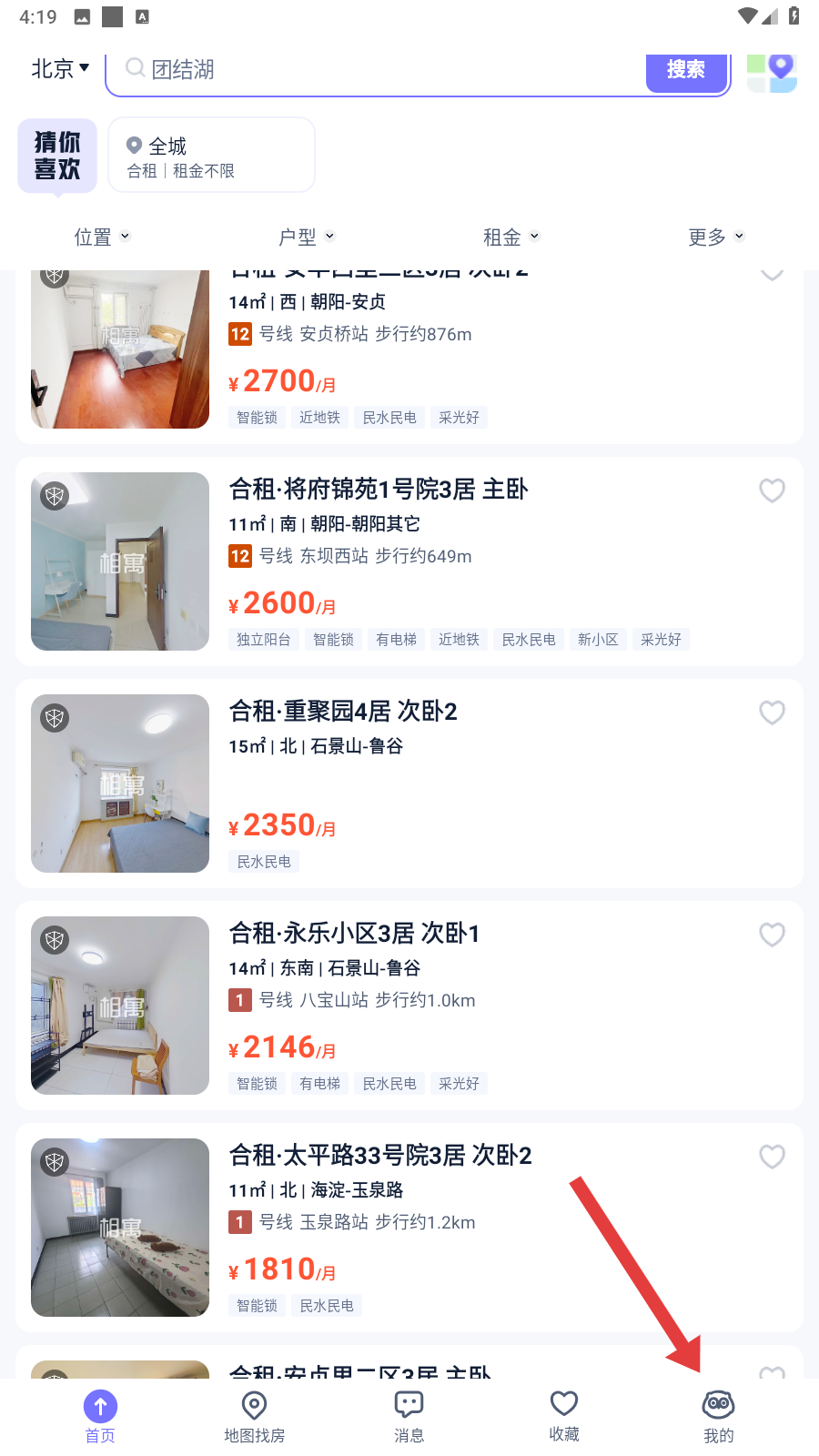The image size is (819, 1456).
Task: Expand the 租金 filter
Action: tap(511, 238)
